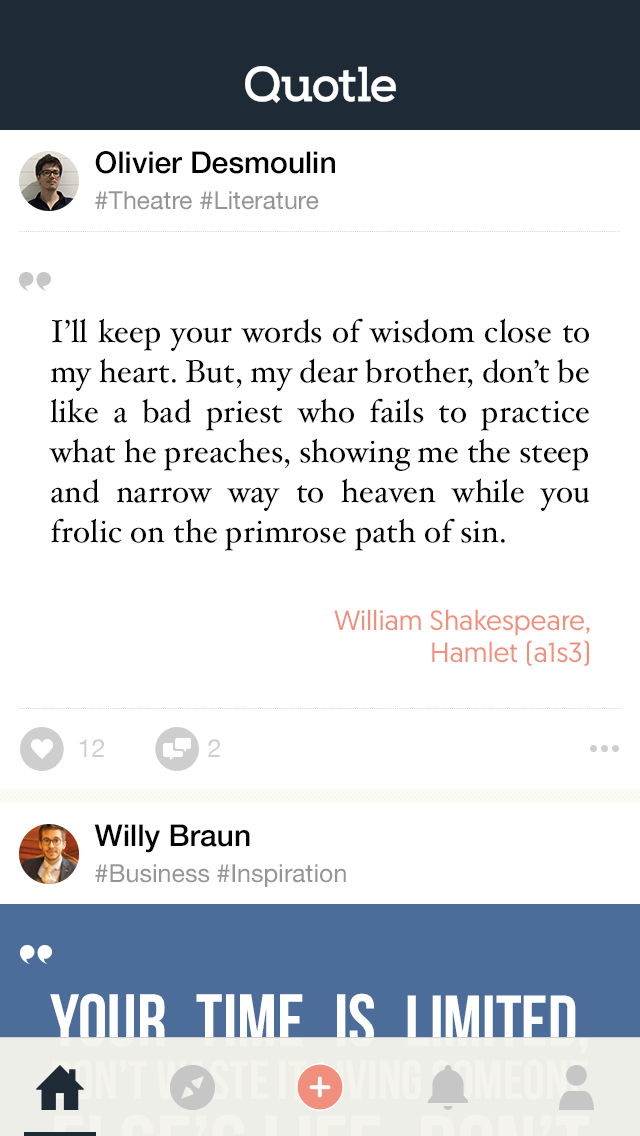This screenshot has width=640, height=1136.
Task: Open Olivier Desmoulin's profile picture
Action: coord(49,181)
